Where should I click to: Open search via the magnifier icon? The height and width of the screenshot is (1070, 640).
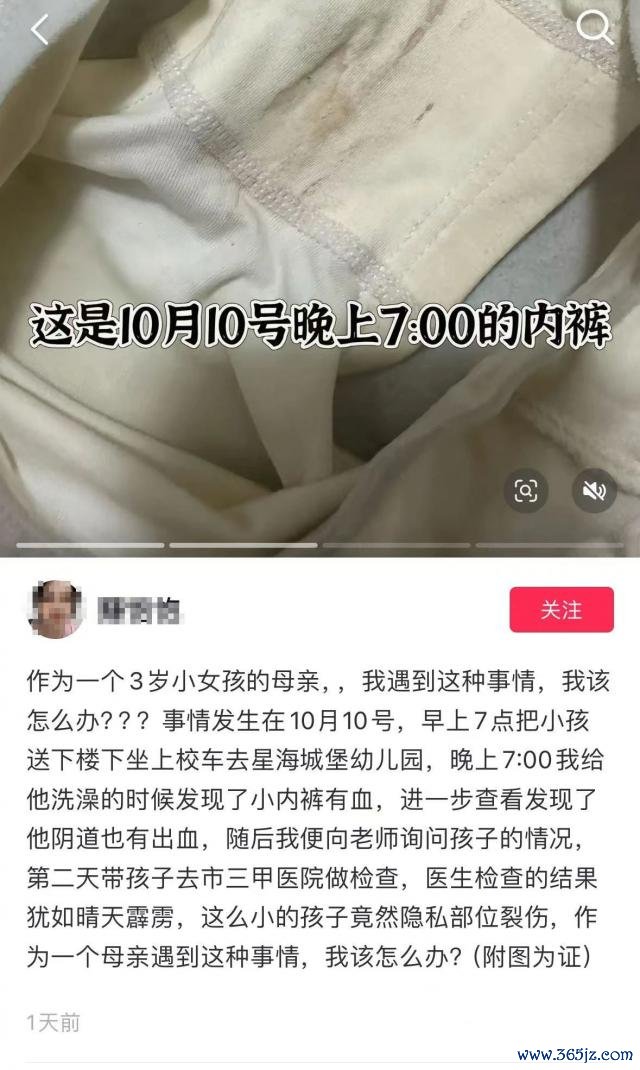coord(595,28)
